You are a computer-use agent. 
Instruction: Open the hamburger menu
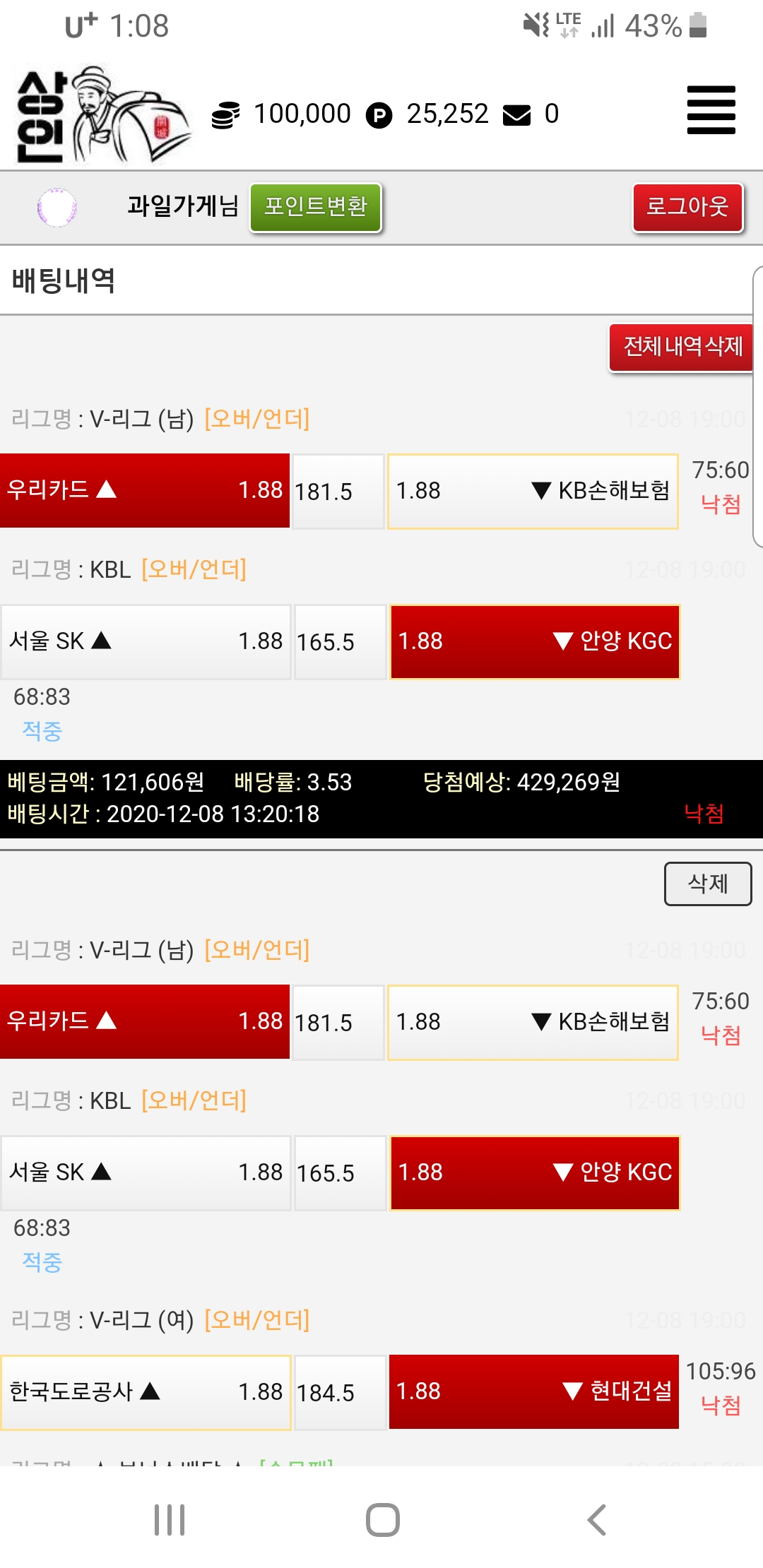(x=711, y=110)
